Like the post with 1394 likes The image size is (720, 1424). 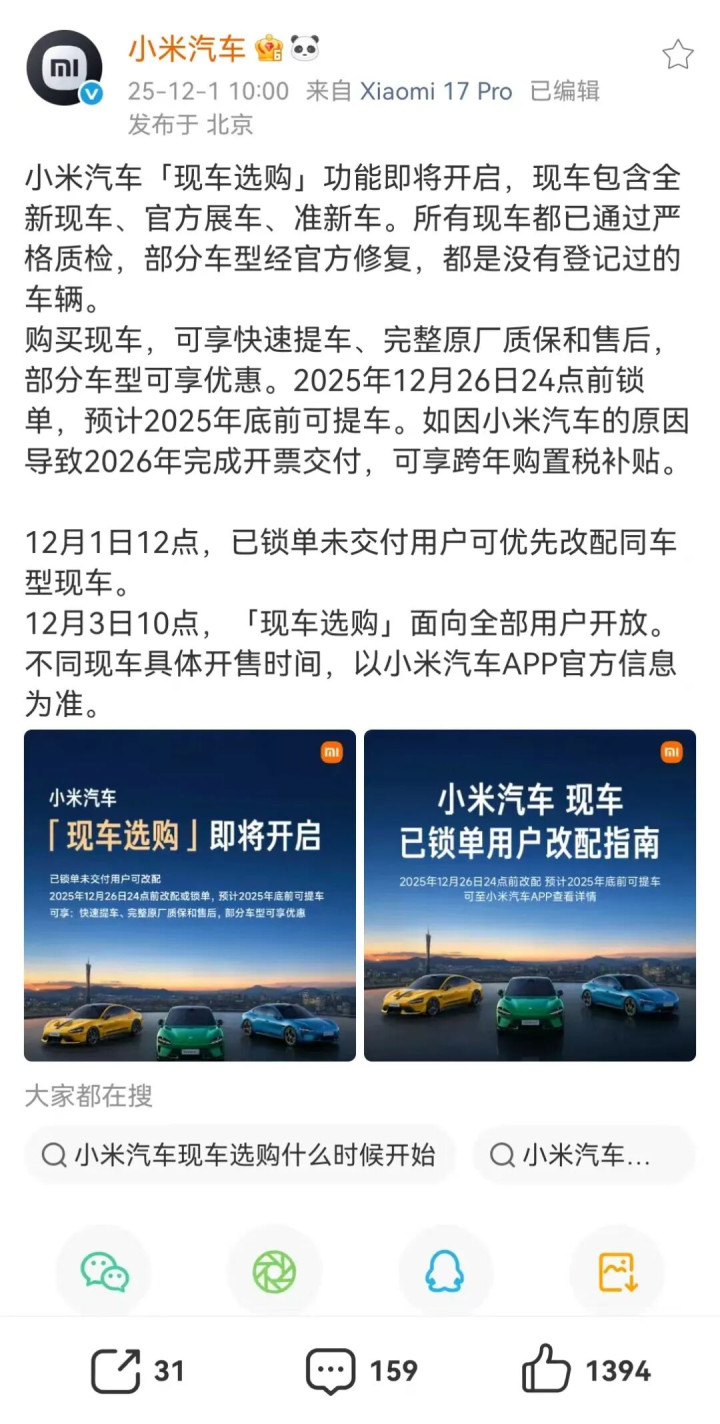587,1371
